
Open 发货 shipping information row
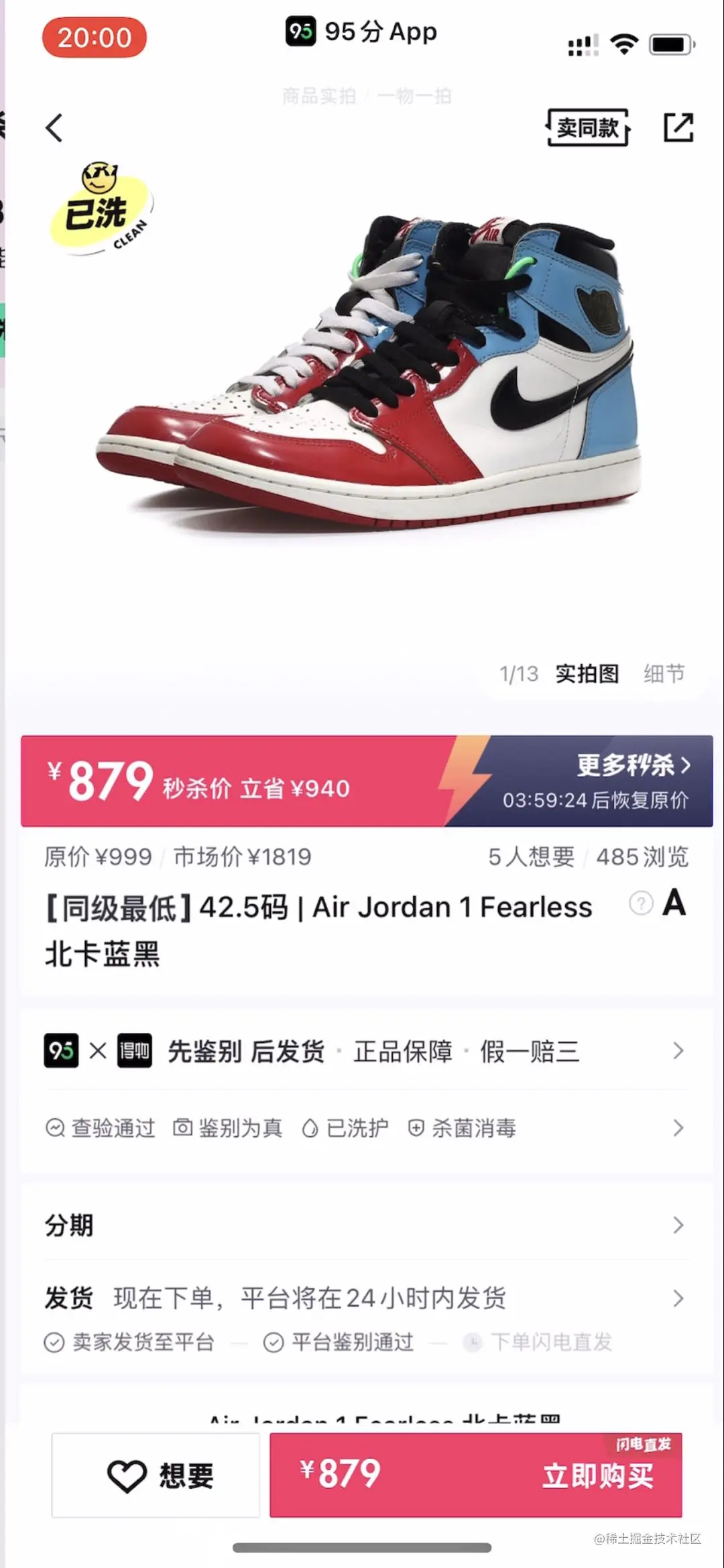click(x=365, y=1298)
